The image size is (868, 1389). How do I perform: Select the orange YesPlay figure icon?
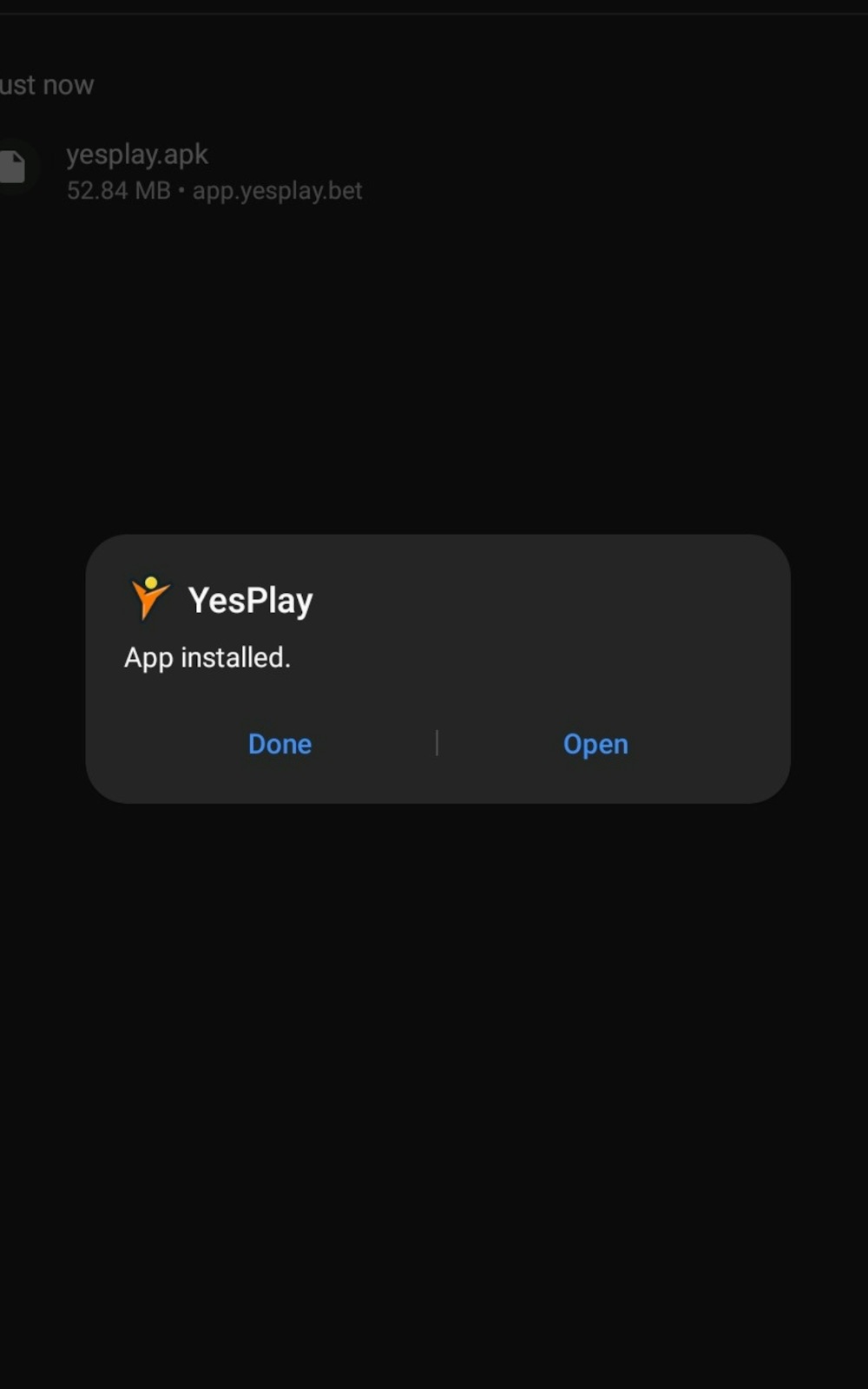click(x=149, y=599)
